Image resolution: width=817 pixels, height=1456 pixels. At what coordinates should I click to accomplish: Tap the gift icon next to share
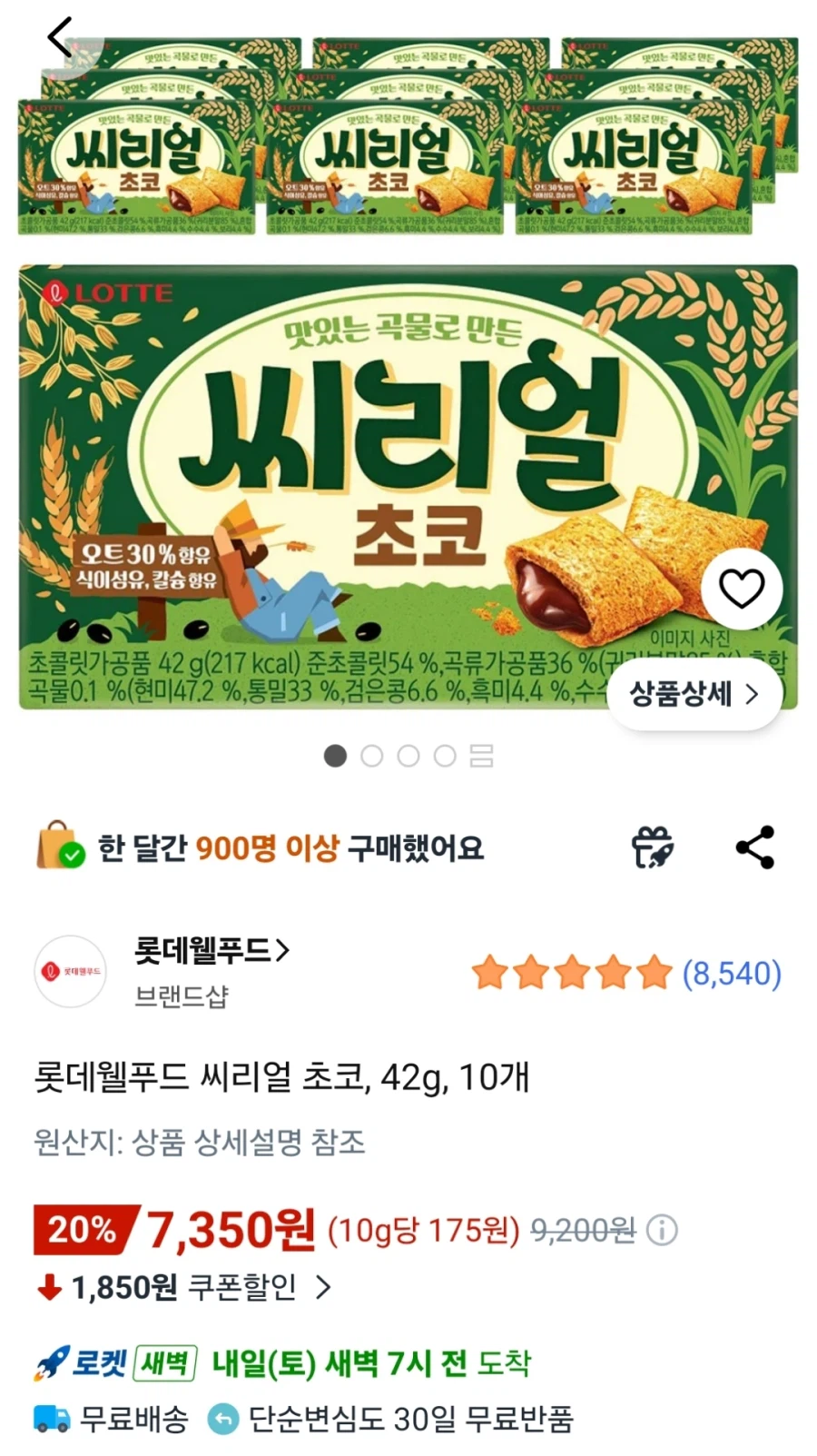(x=655, y=848)
